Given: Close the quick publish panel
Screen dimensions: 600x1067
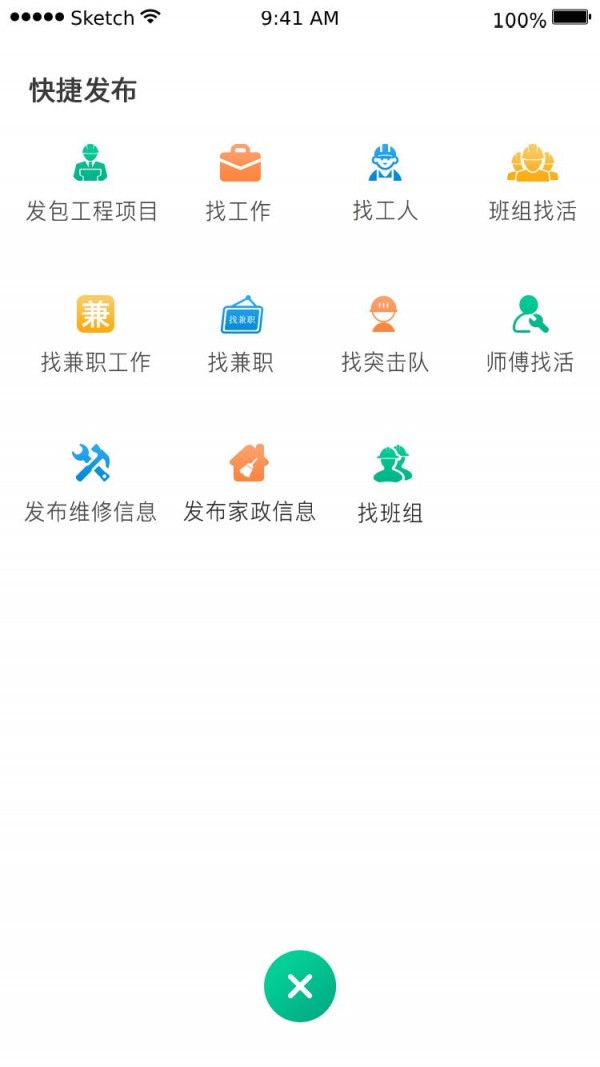Looking at the screenshot, I should [300, 986].
